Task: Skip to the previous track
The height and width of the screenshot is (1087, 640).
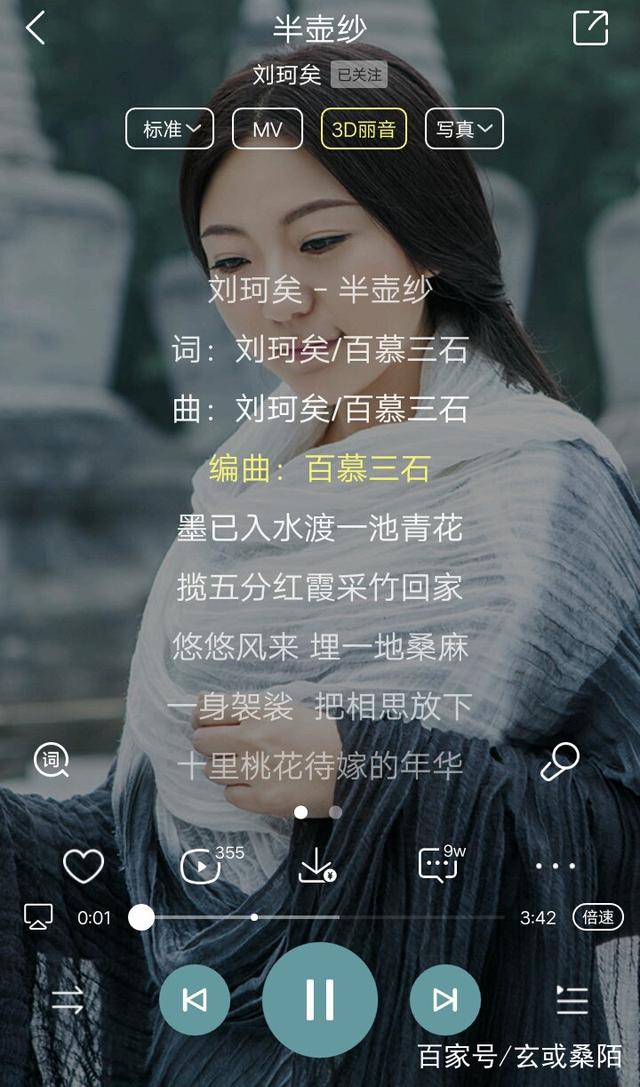Action: pyautogui.click(x=194, y=999)
